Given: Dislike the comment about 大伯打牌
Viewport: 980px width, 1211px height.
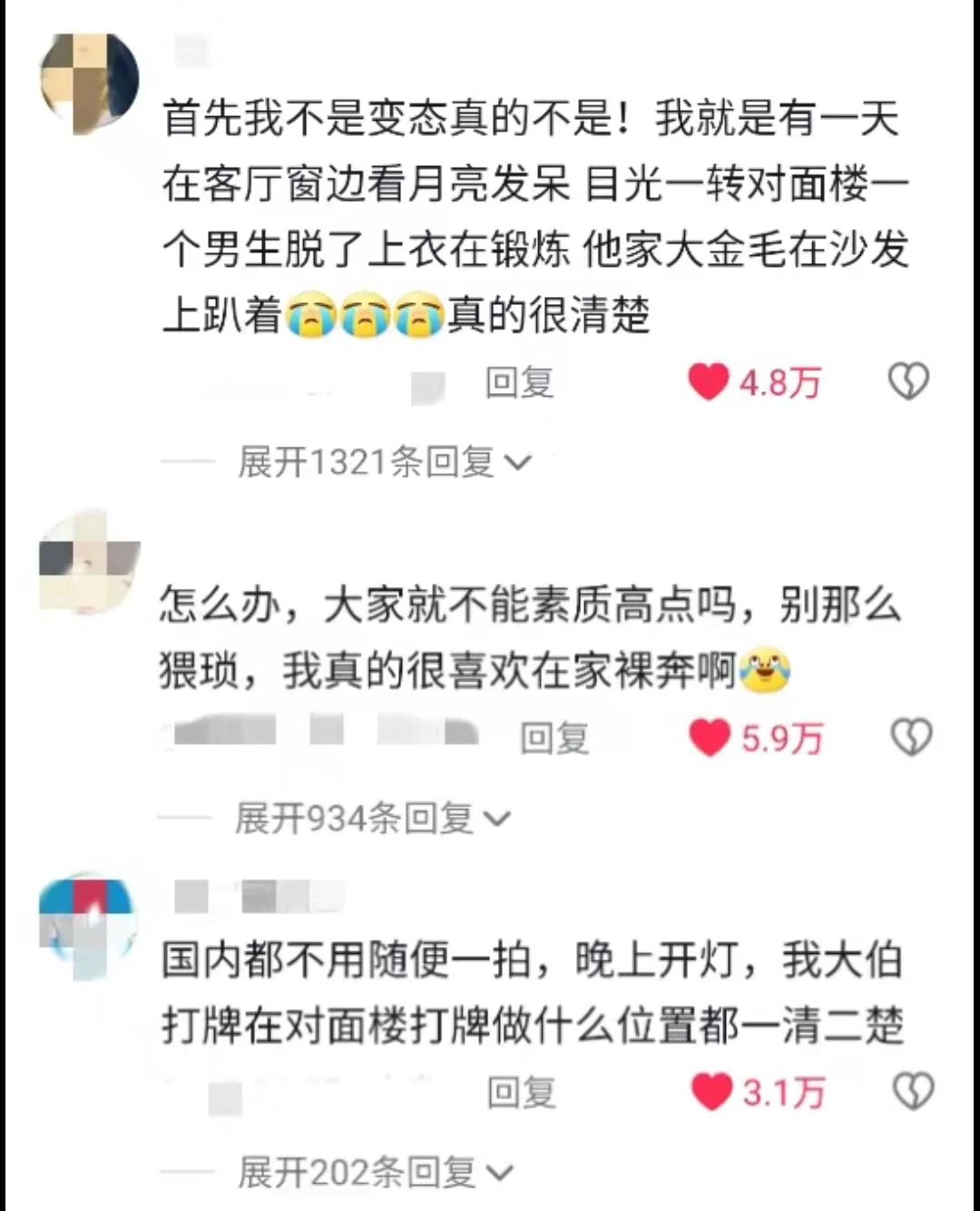Looking at the screenshot, I should coord(912,1092).
